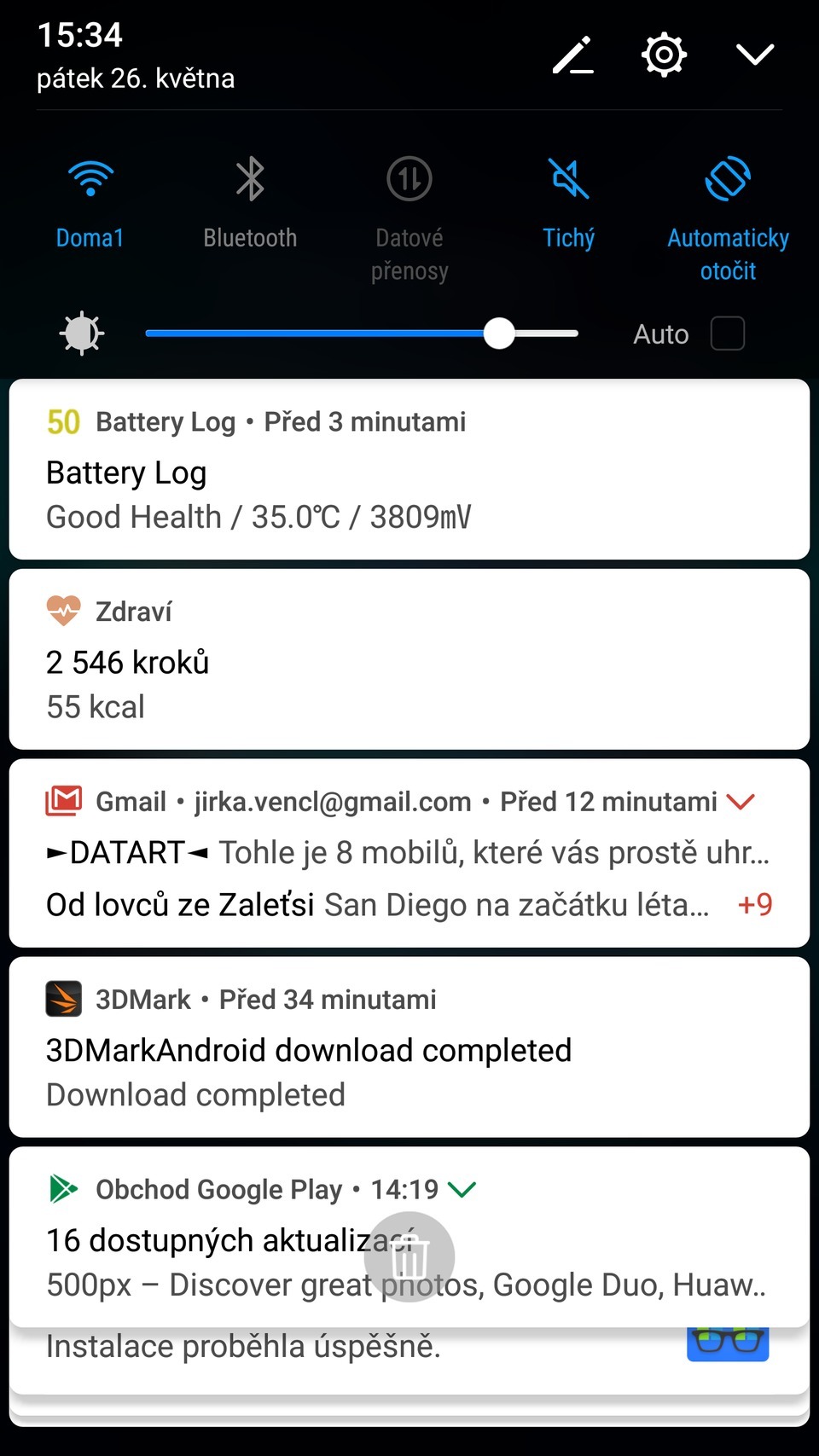Open the Battery Log notification
819x1456 pixels.
[x=409, y=469]
